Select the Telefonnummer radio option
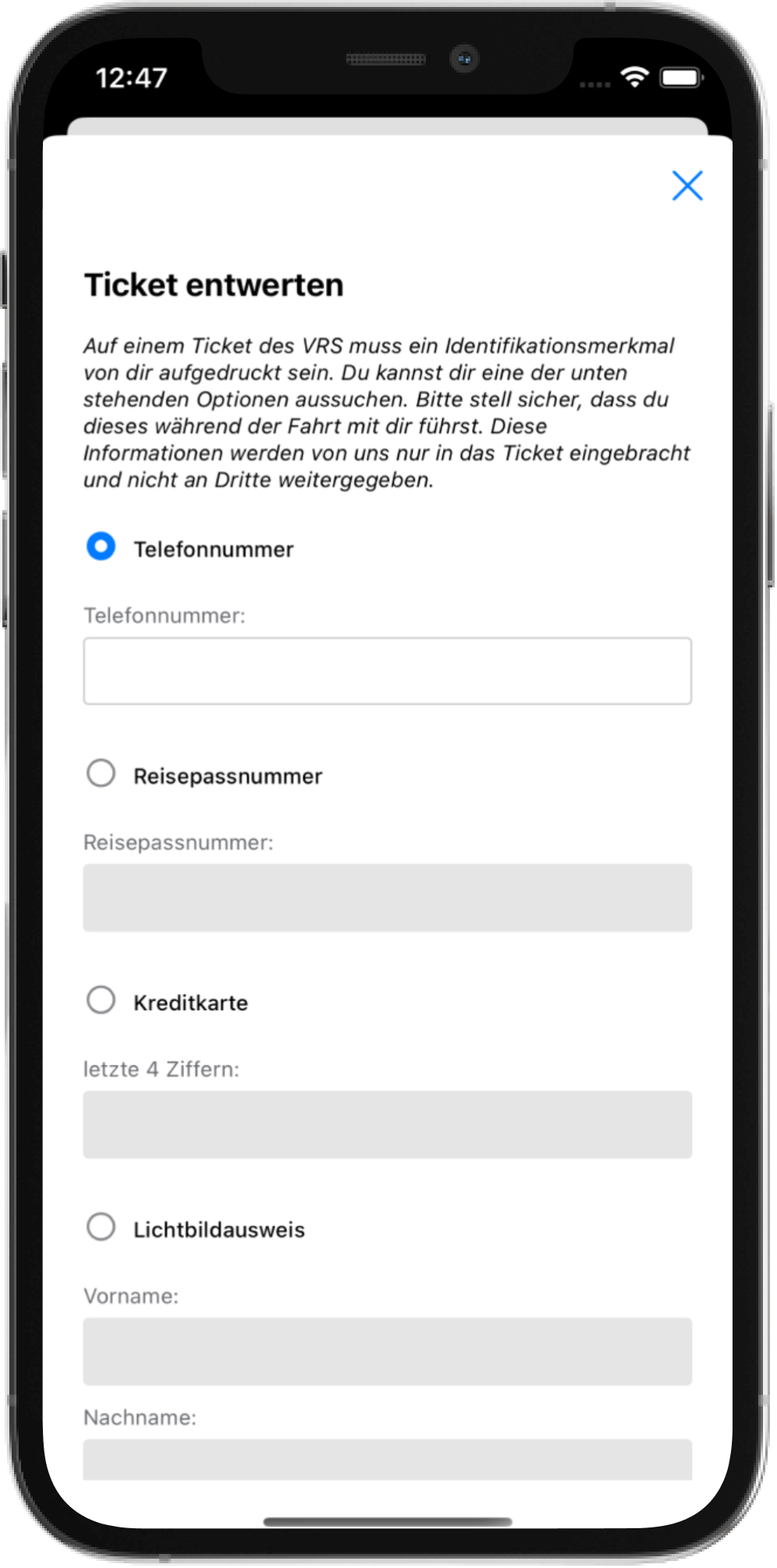The height and width of the screenshot is (1568, 777). click(x=101, y=546)
